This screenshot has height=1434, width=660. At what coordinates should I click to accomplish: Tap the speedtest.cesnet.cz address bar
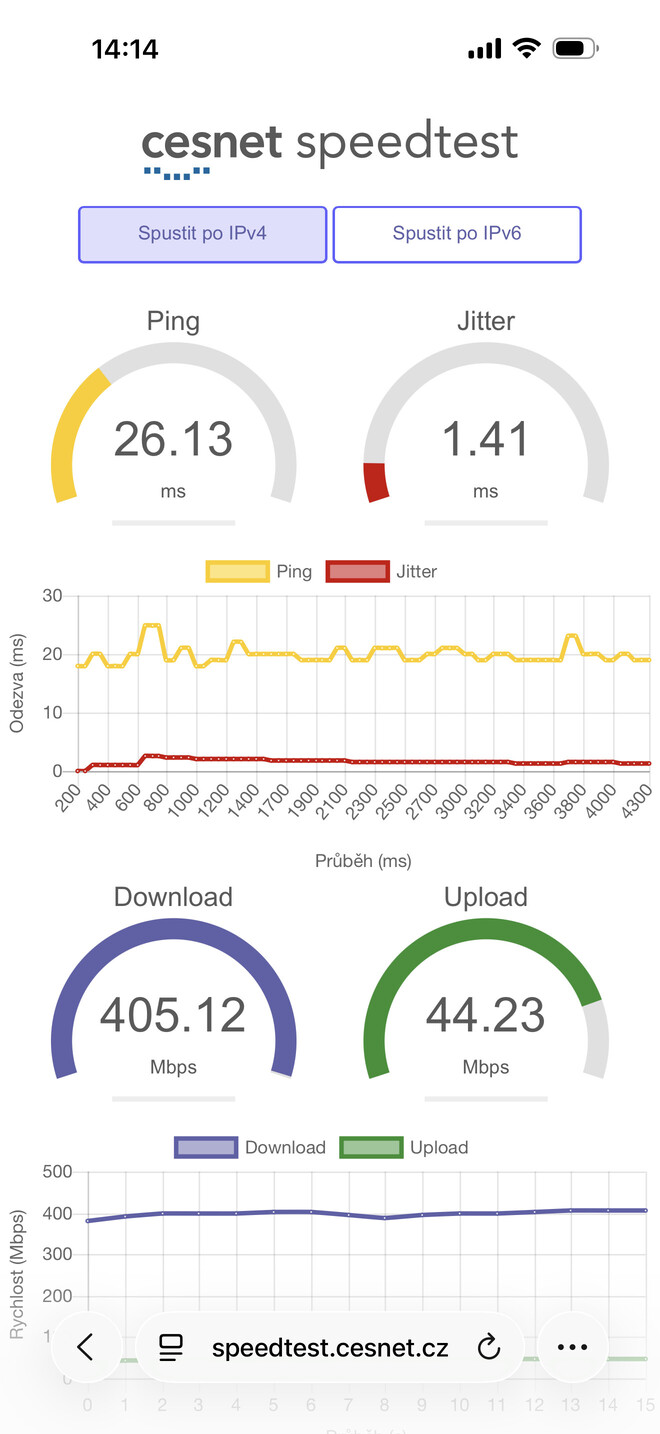pyautogui.click(x=330, y=1347)
